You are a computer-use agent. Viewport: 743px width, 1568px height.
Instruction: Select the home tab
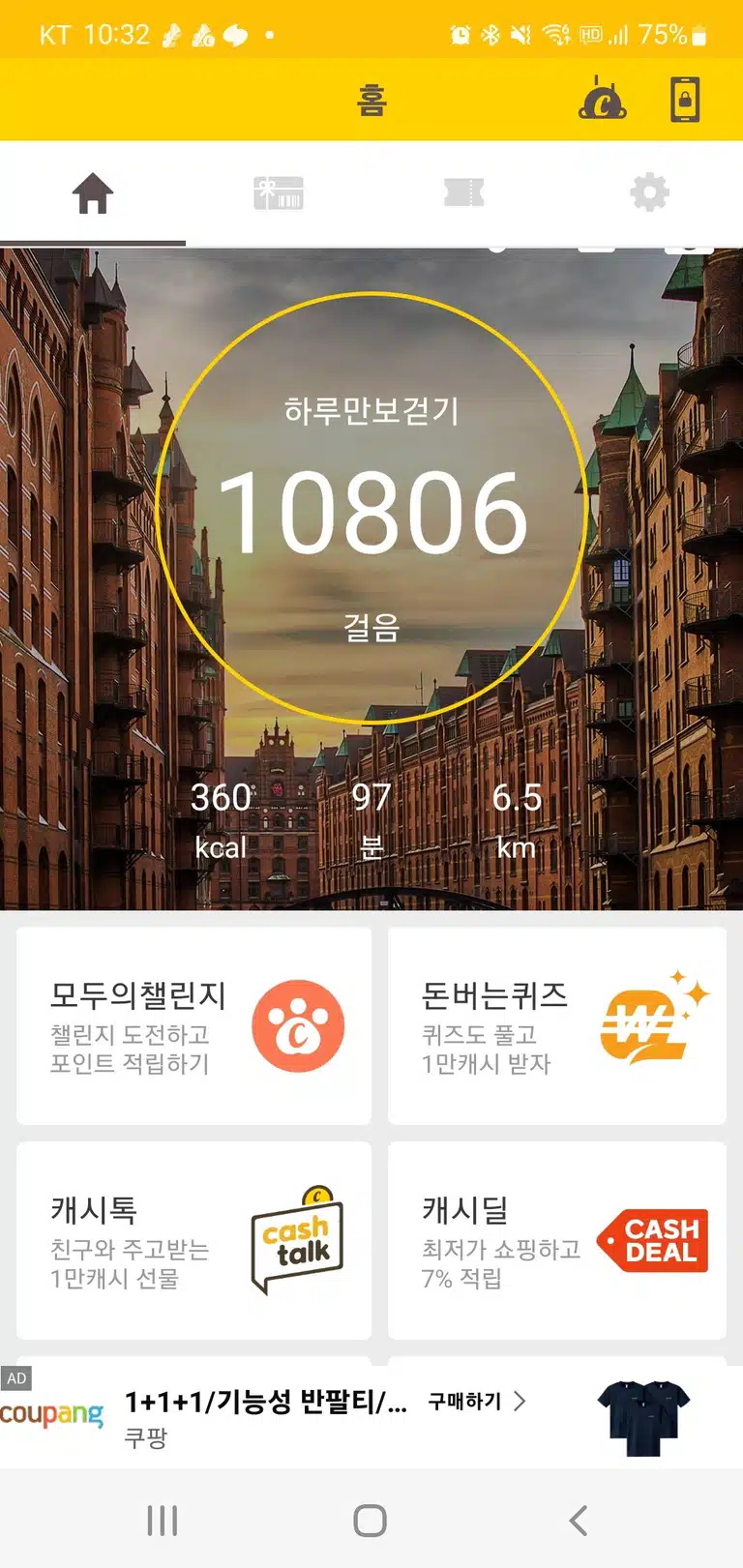point(93,192)
